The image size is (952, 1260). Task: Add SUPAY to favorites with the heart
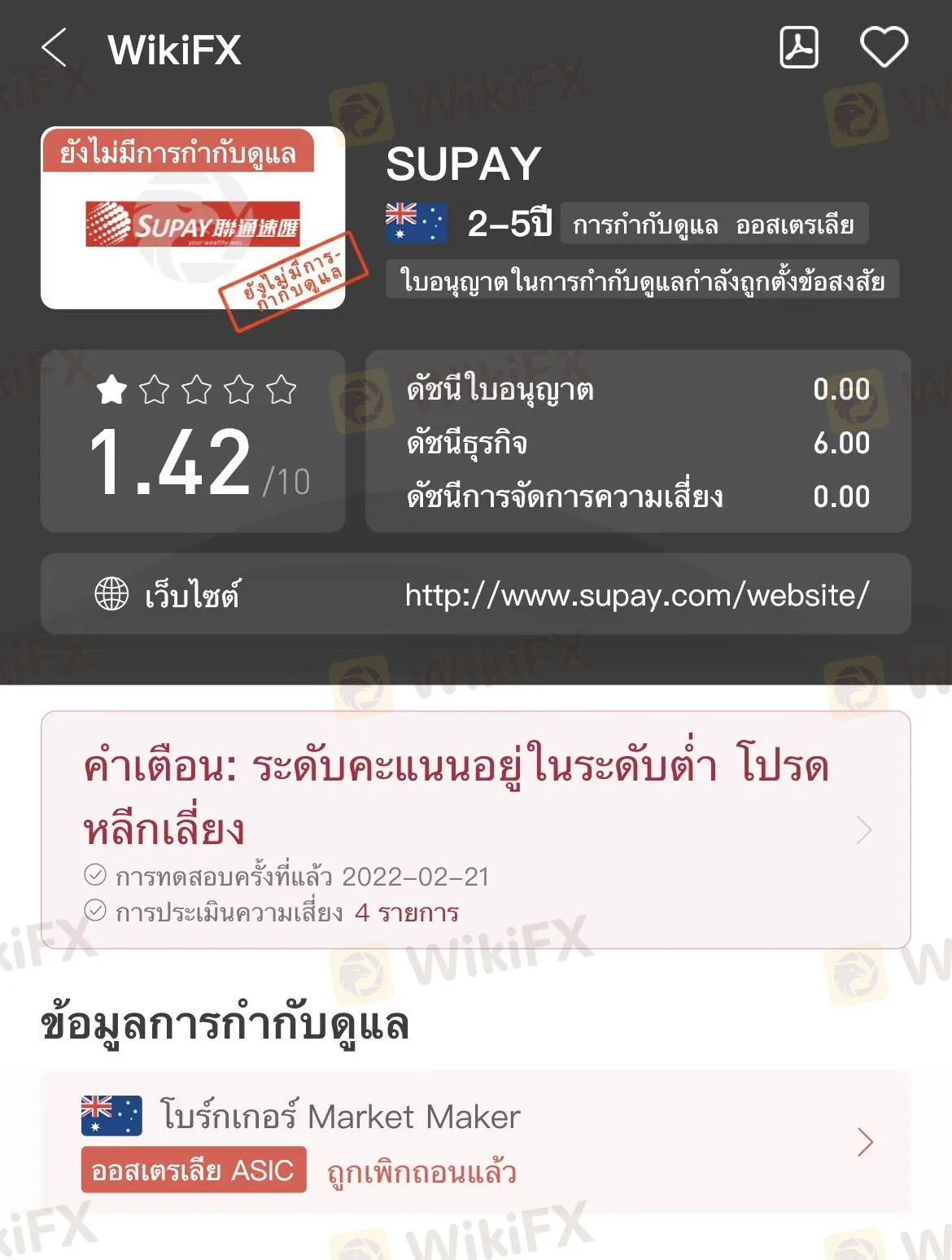(x=884, y=47)
